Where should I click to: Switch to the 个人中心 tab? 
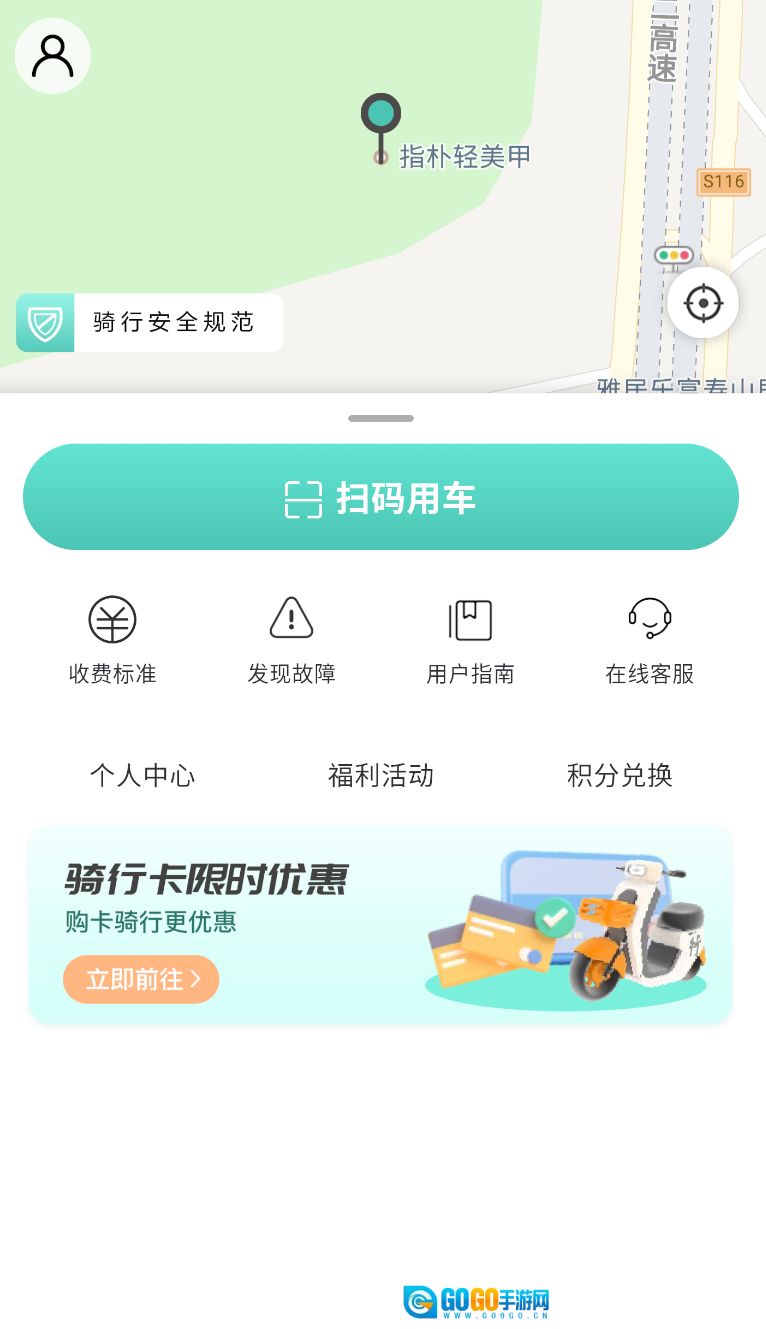142,776
